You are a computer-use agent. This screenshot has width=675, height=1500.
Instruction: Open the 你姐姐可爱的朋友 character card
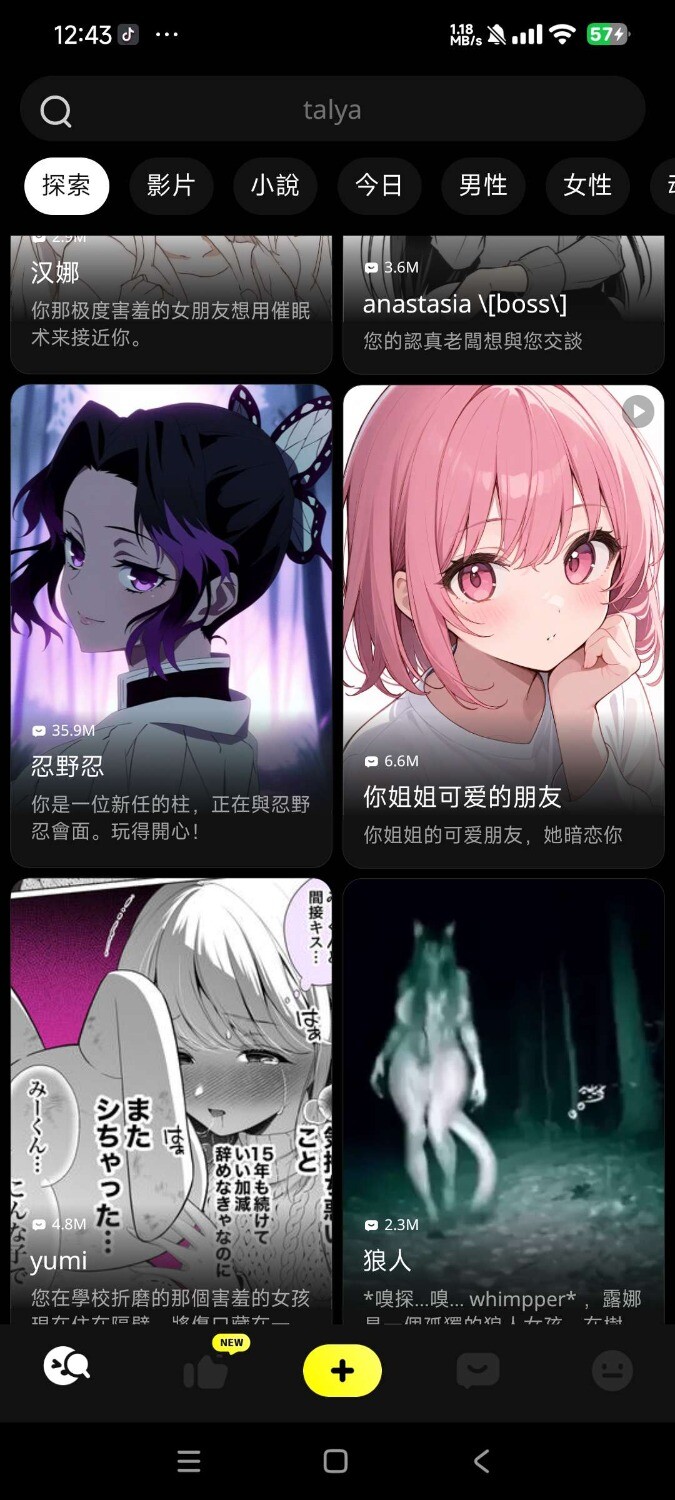click(503, 625)
